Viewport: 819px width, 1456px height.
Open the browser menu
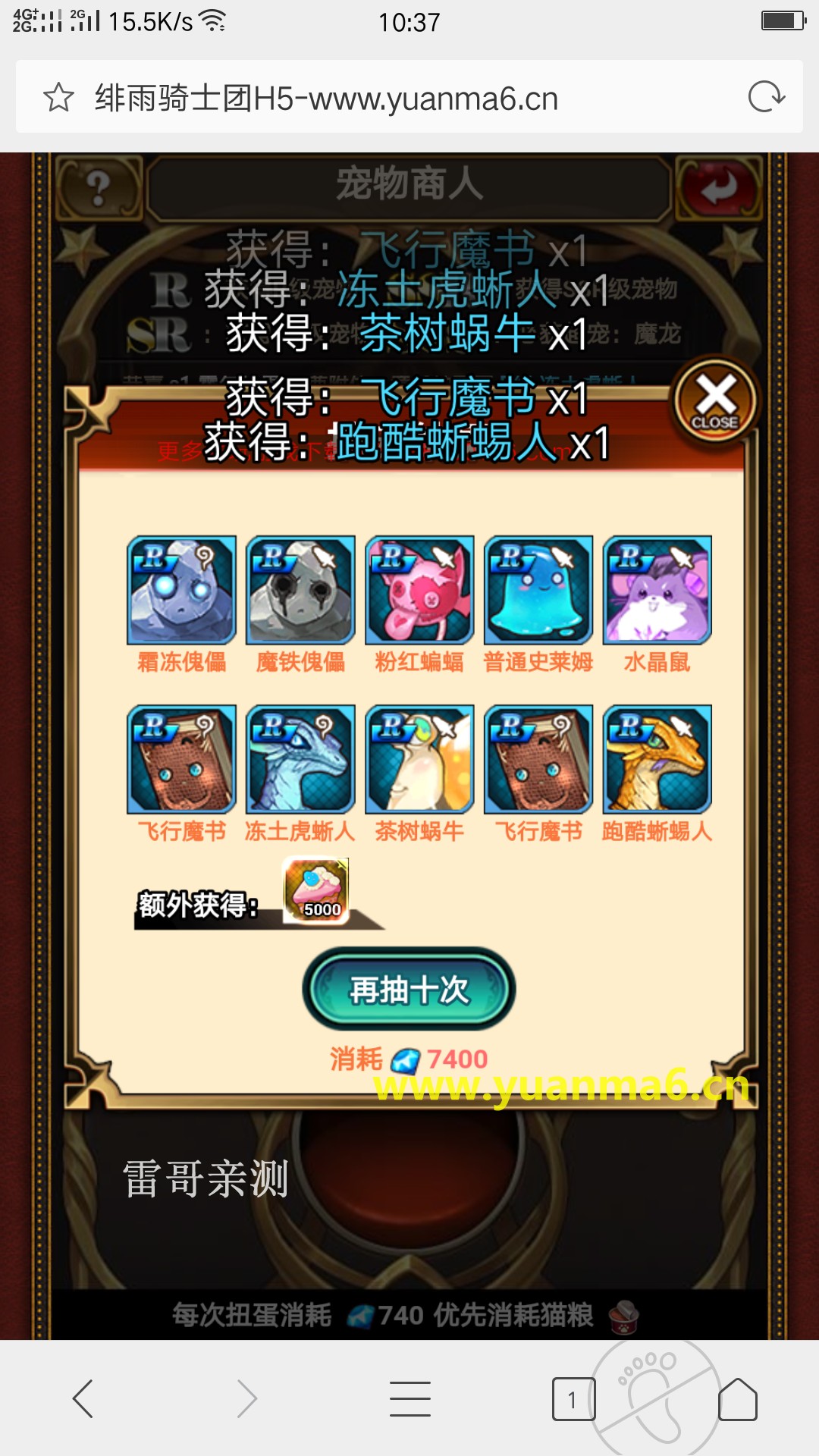point(409,1398)
